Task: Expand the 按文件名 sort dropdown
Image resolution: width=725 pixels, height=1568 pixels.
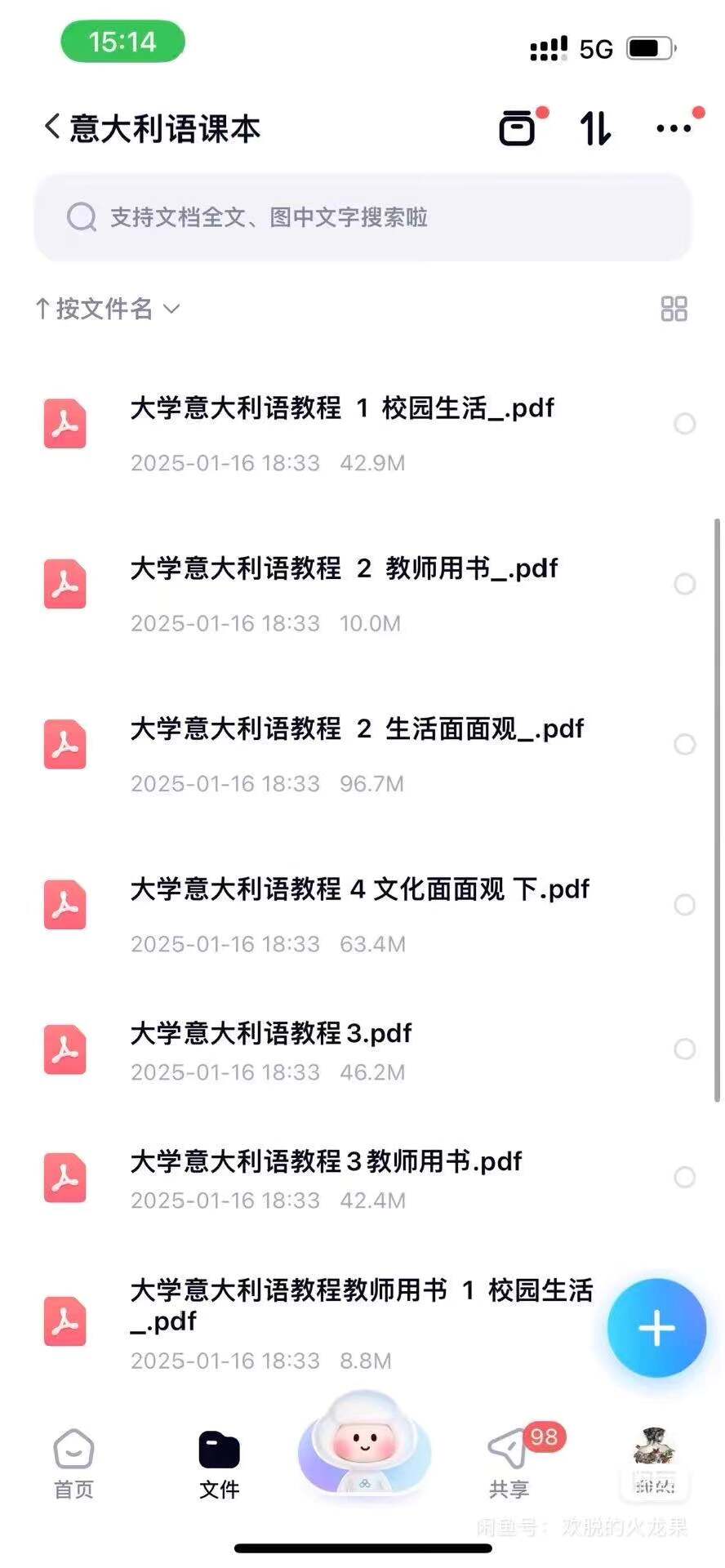Action: click(x=108, y=309)
